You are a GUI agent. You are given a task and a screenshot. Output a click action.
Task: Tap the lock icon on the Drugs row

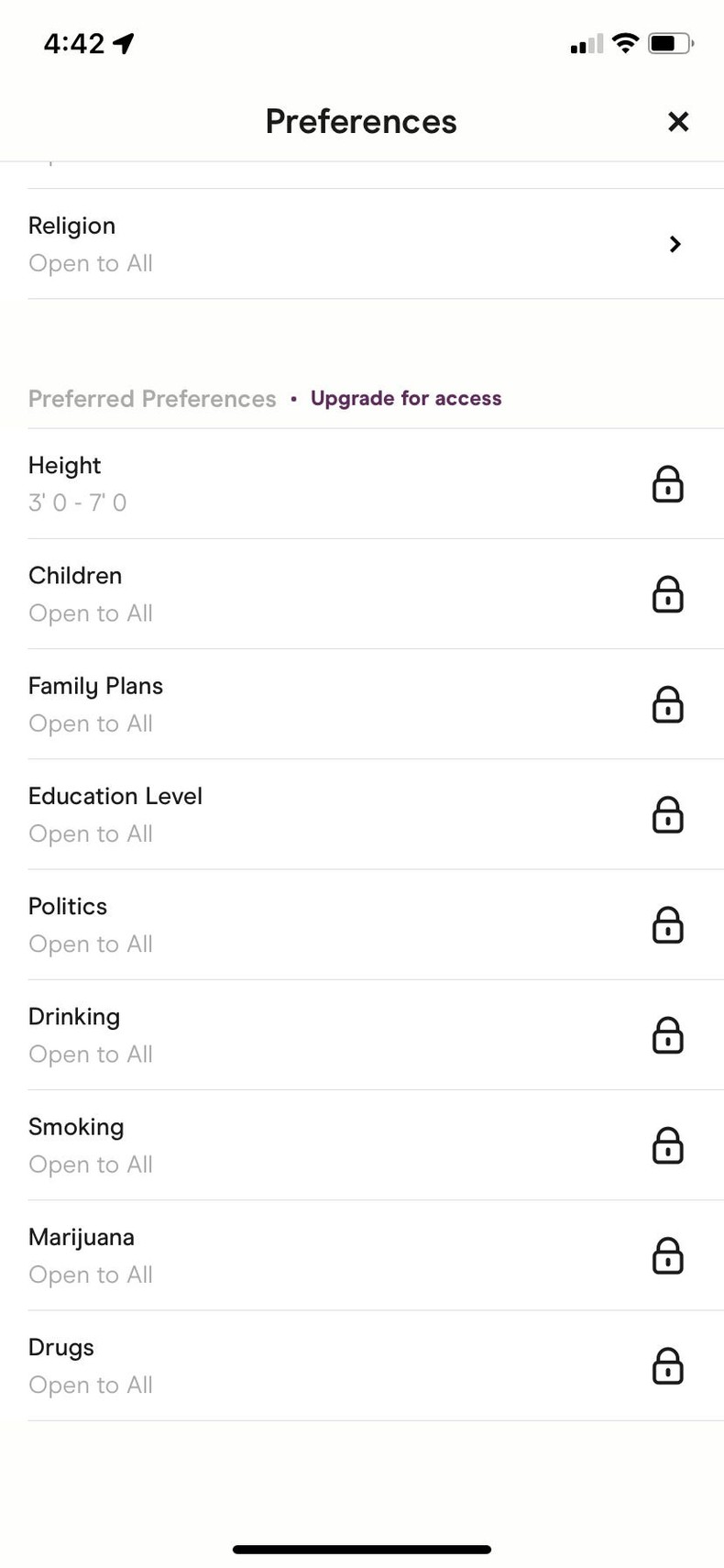point(667,1366)
